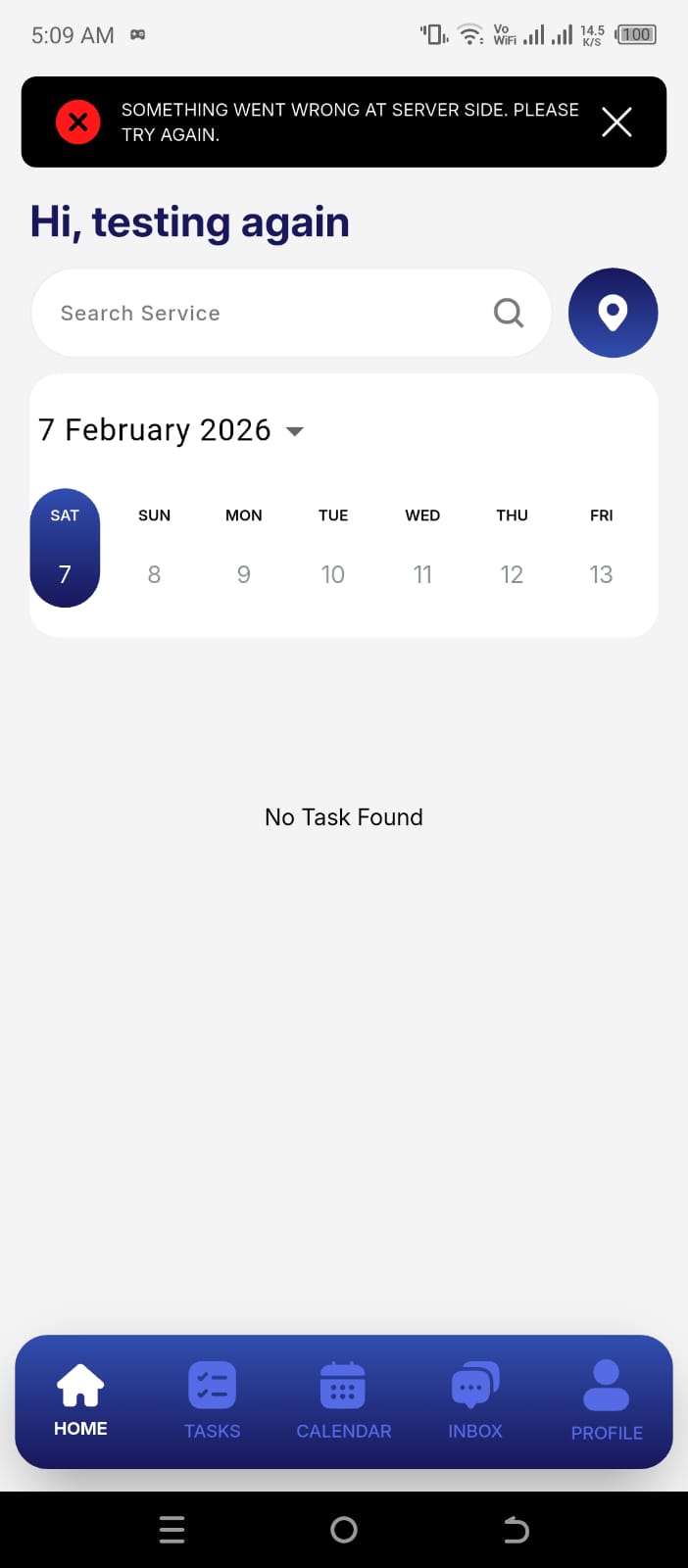Expand the 7 February 2026 date dropdown
The image size is (688, 1568).
294,431
